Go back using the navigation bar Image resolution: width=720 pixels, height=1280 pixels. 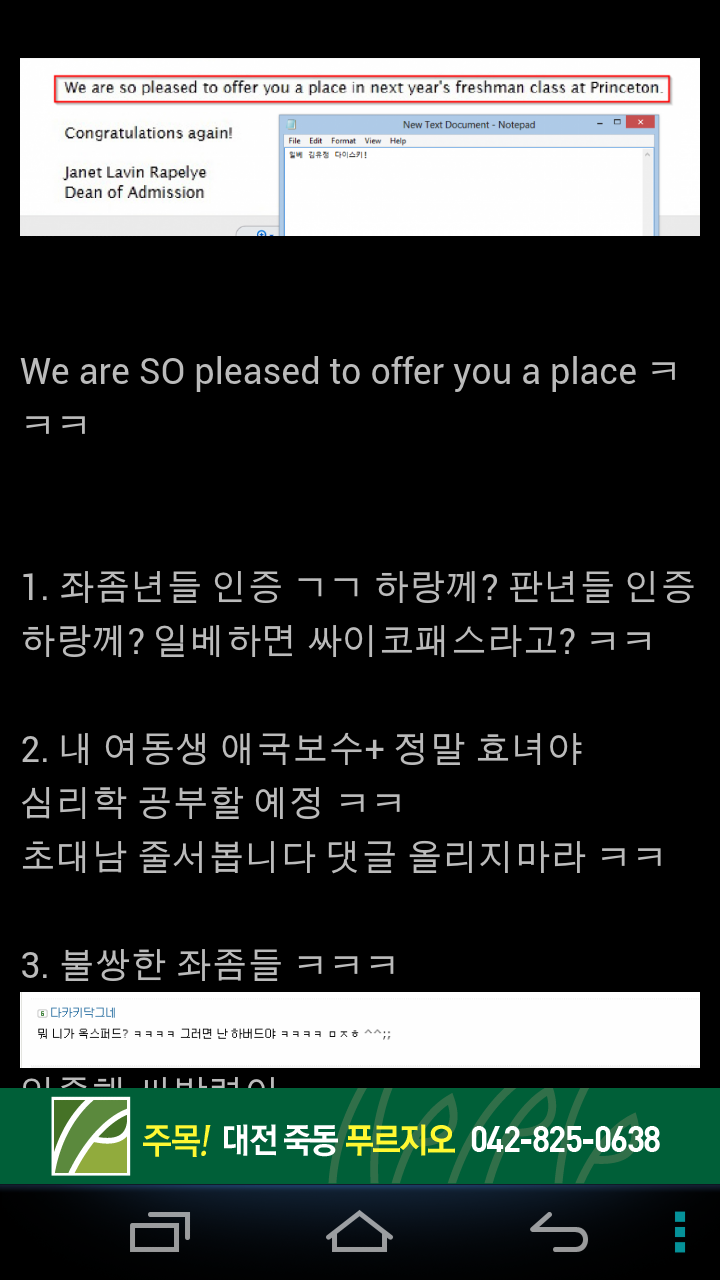[559, 1232]
